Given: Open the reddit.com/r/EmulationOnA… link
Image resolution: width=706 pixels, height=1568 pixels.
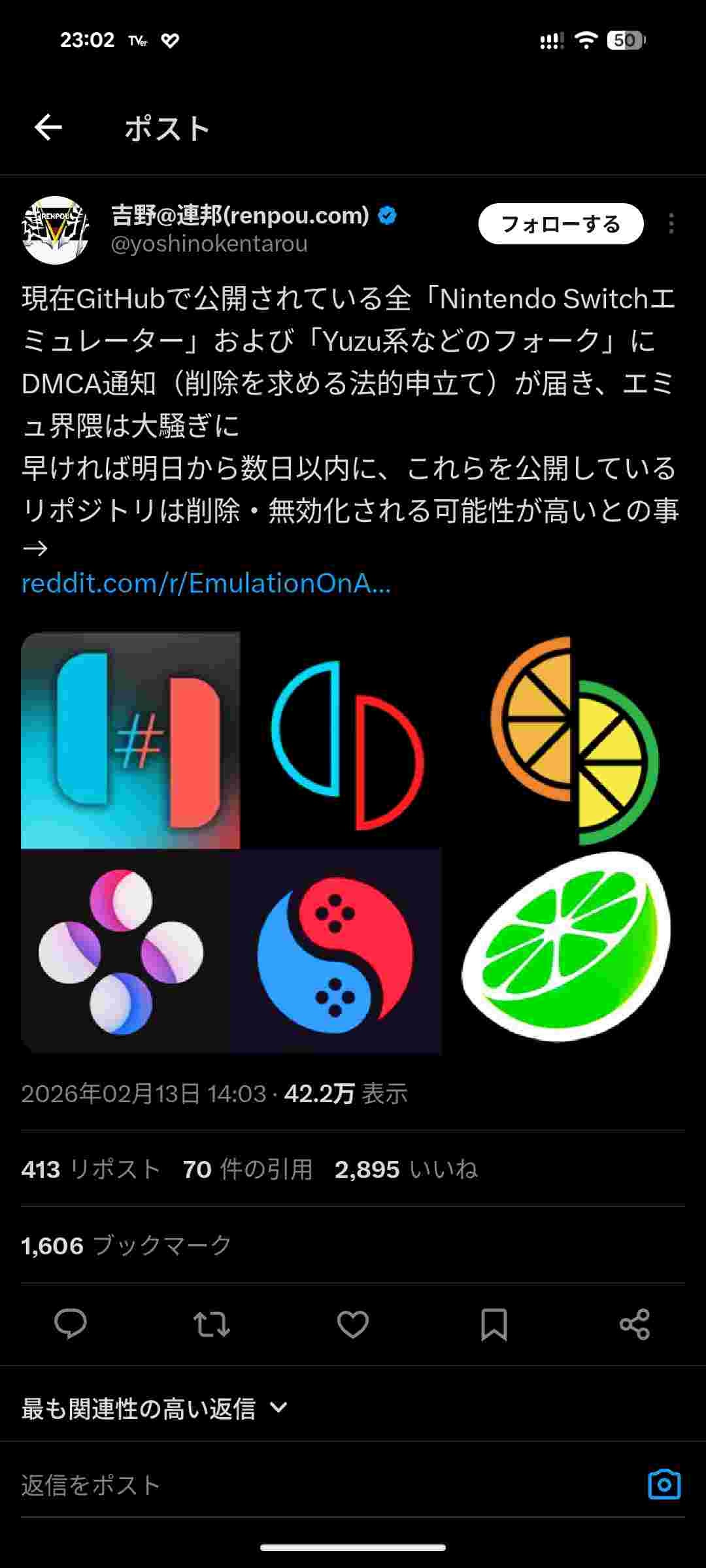Looking at the screenshot, I should [x=206, y=583].
